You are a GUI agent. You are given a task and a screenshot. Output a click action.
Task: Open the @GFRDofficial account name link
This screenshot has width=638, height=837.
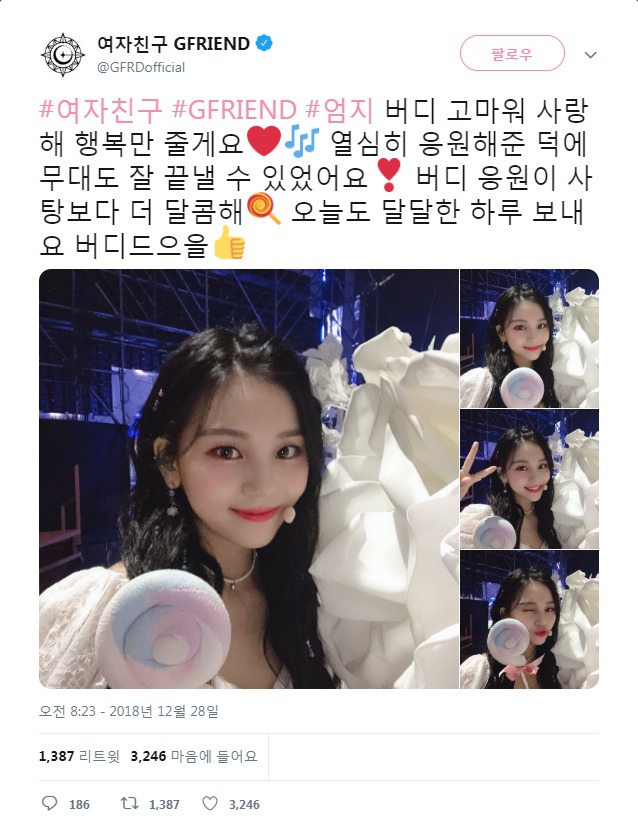[141, 67]
